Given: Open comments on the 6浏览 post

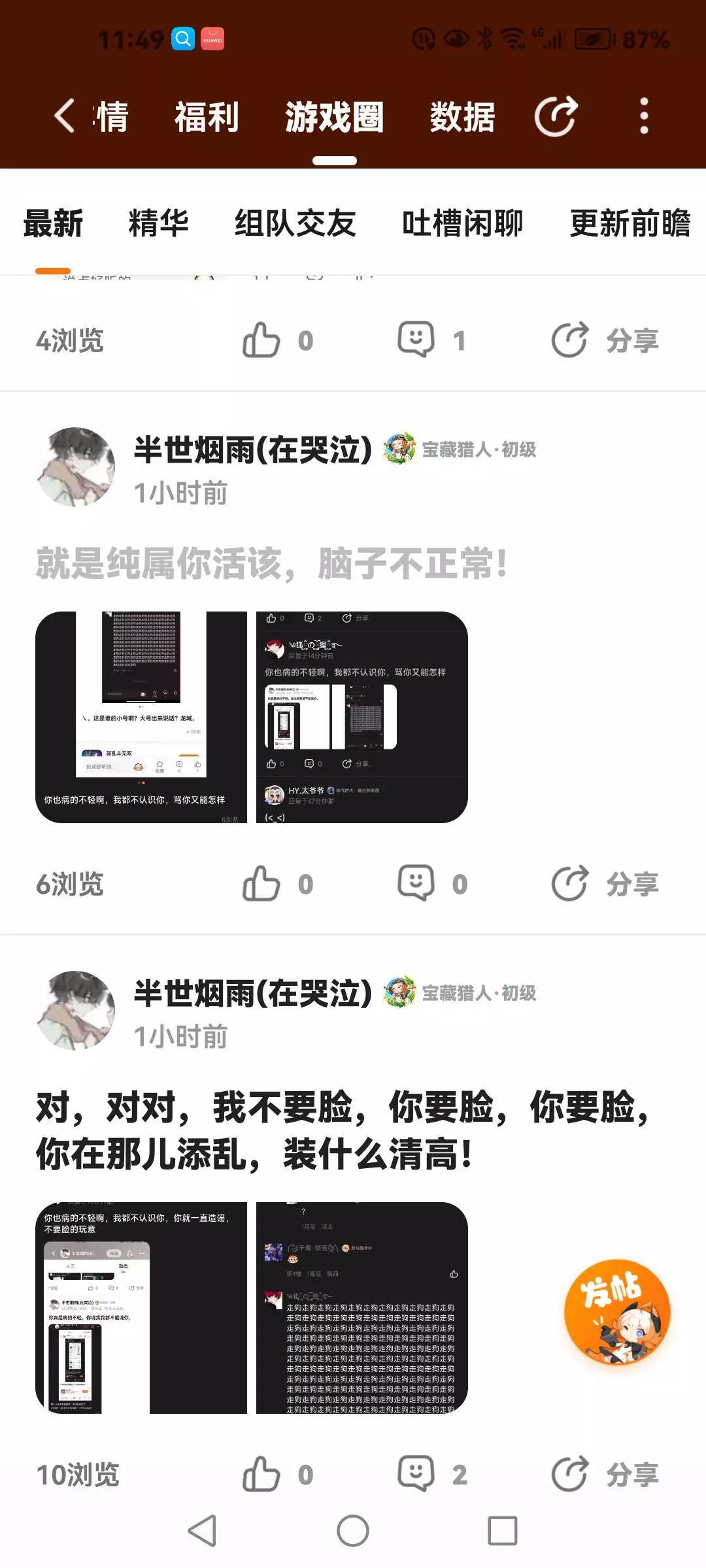Looking at the screenshot, I should pos(433,884).
